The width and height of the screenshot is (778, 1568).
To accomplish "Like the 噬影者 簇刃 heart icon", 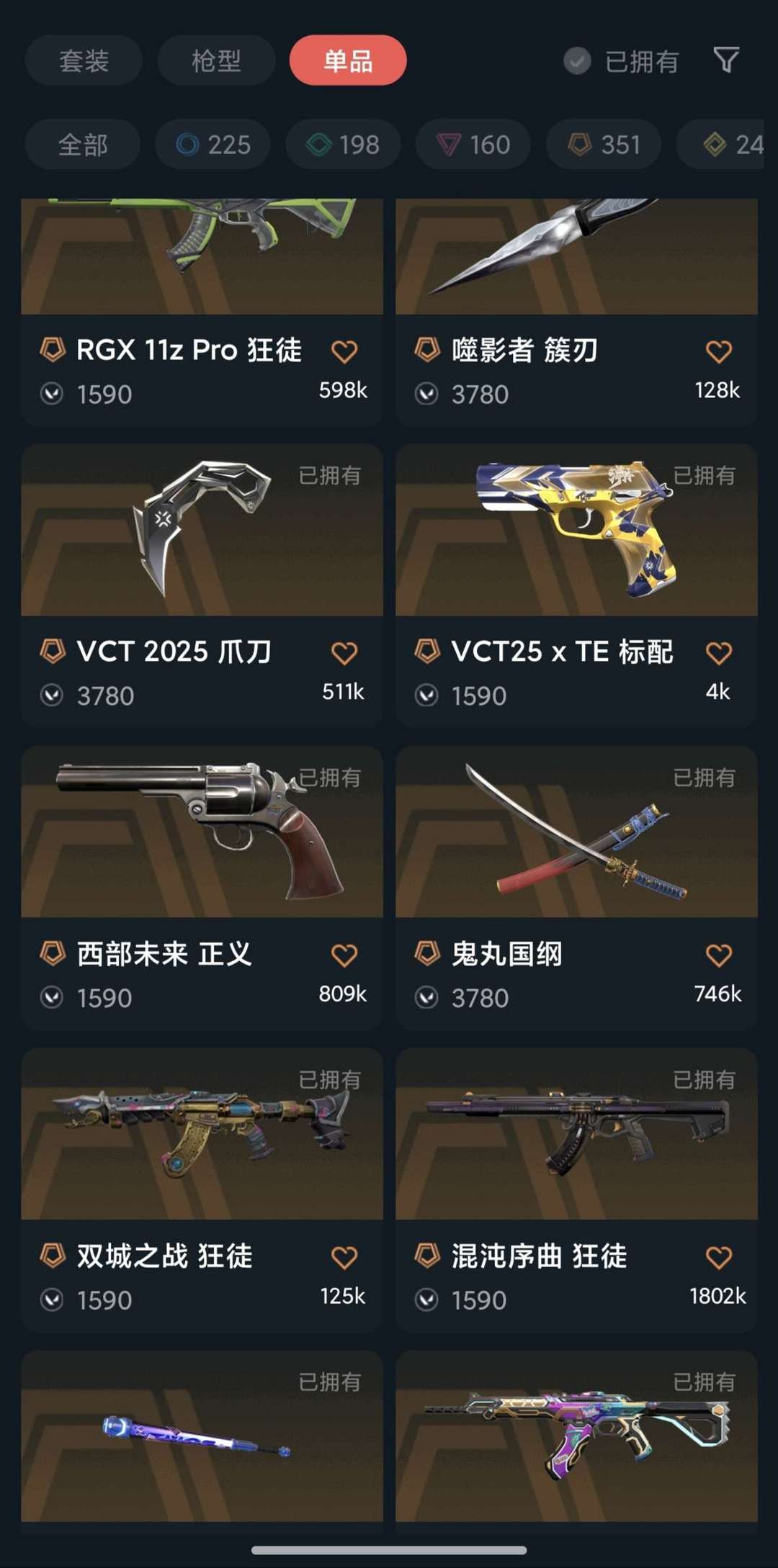I will (x=719, y=351).
